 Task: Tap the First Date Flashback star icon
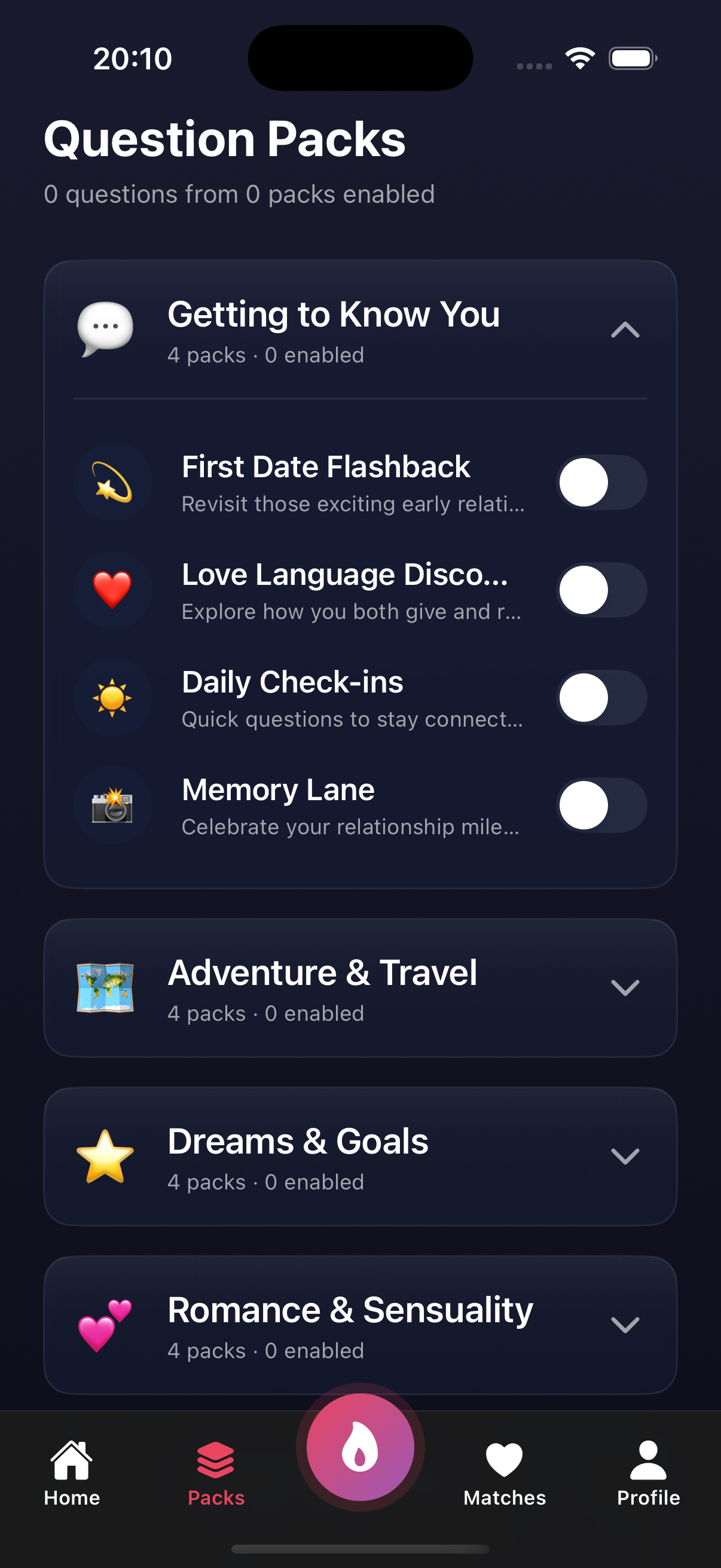(113, 482)
